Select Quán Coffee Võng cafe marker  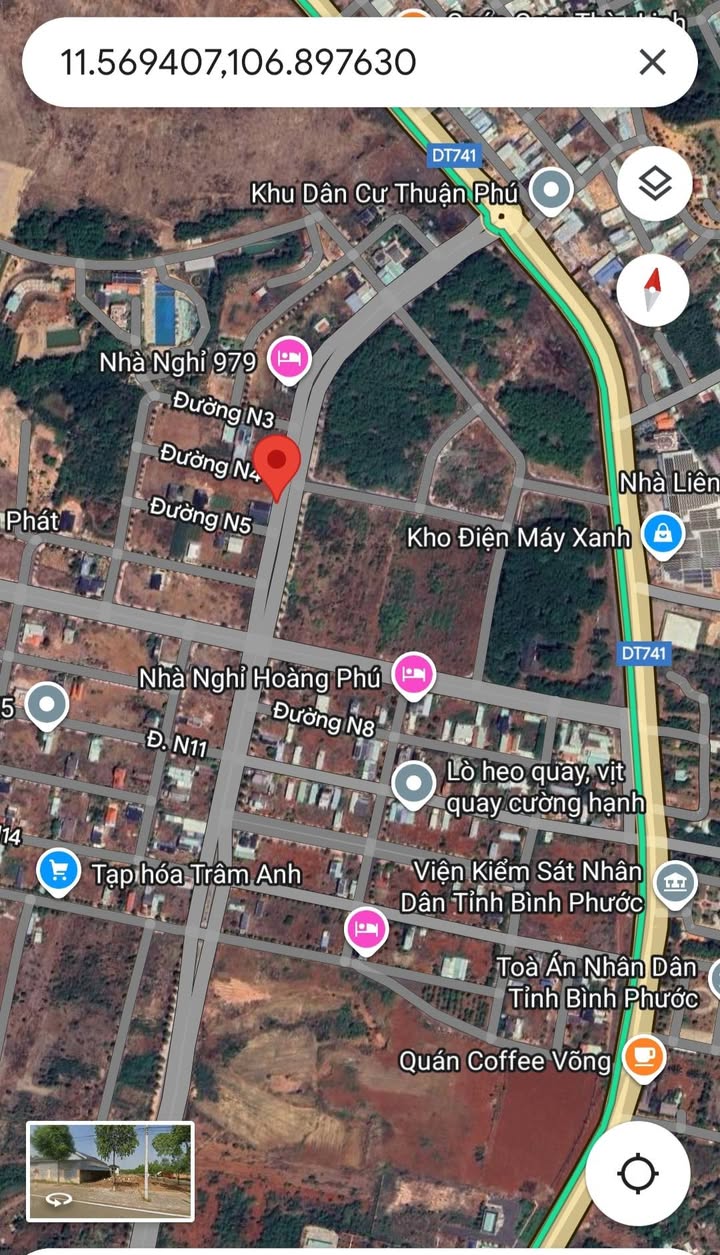tap(643, 1057)
